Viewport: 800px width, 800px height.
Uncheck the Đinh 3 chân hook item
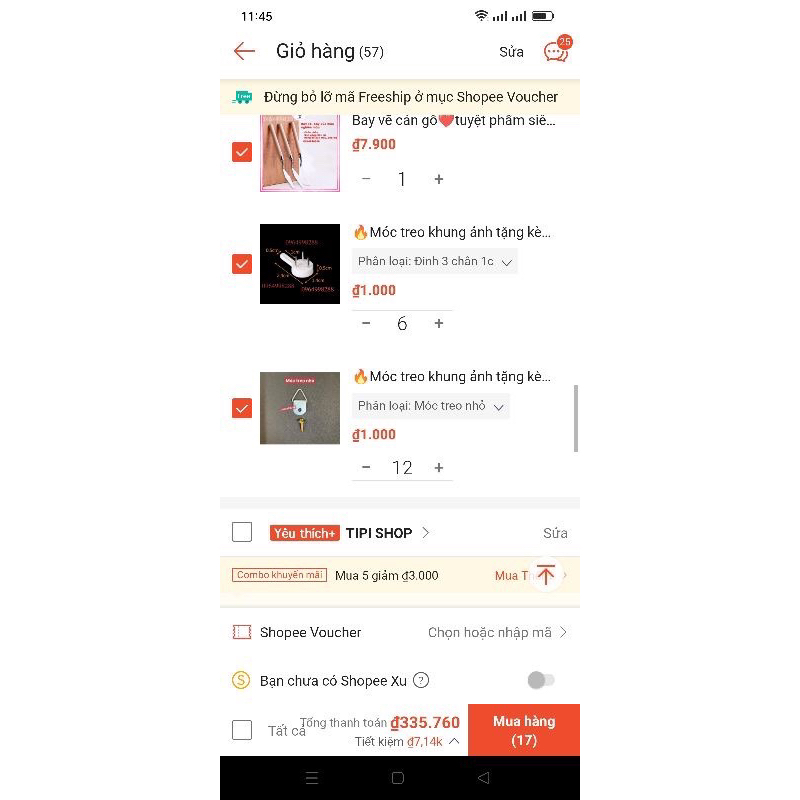tap(242, 264)
